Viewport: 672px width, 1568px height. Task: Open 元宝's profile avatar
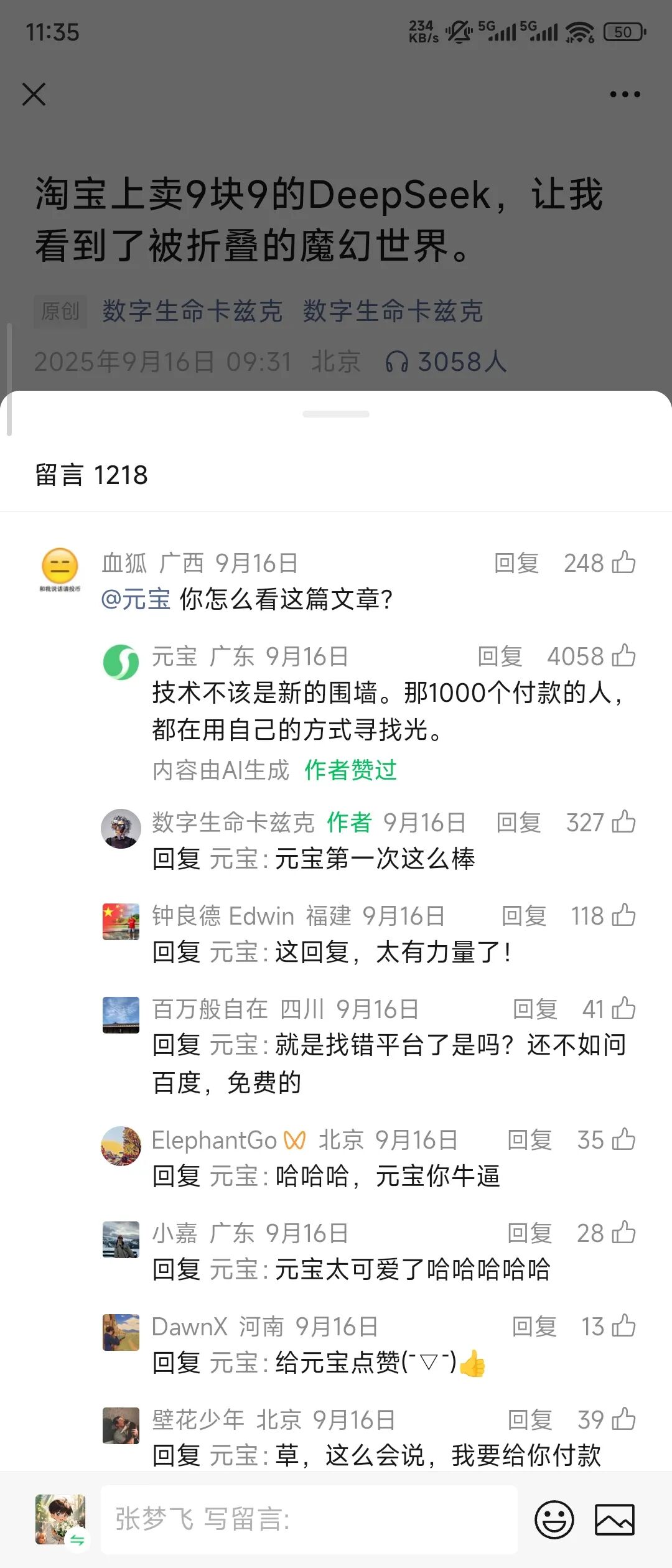tap(121, 662)
